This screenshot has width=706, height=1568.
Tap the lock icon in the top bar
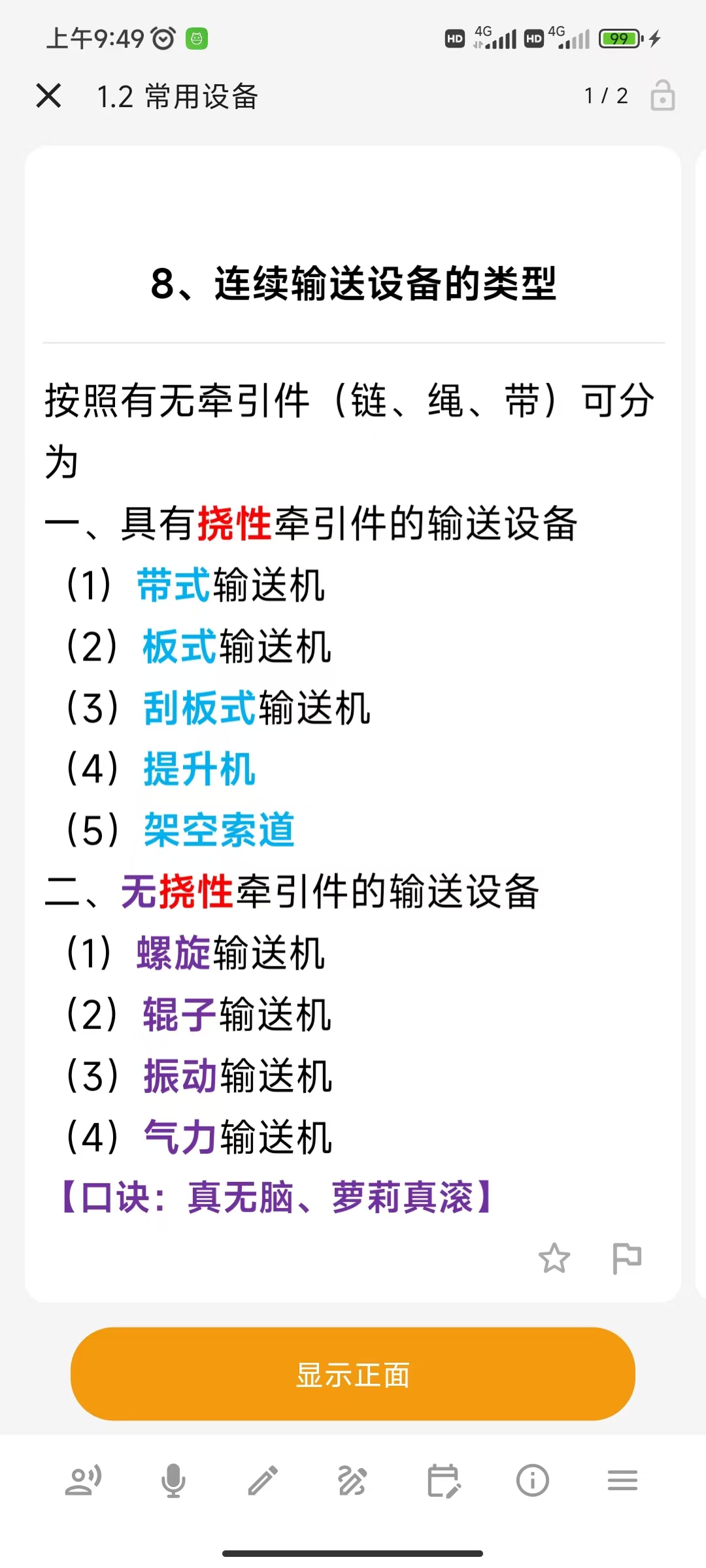(662, 95)
